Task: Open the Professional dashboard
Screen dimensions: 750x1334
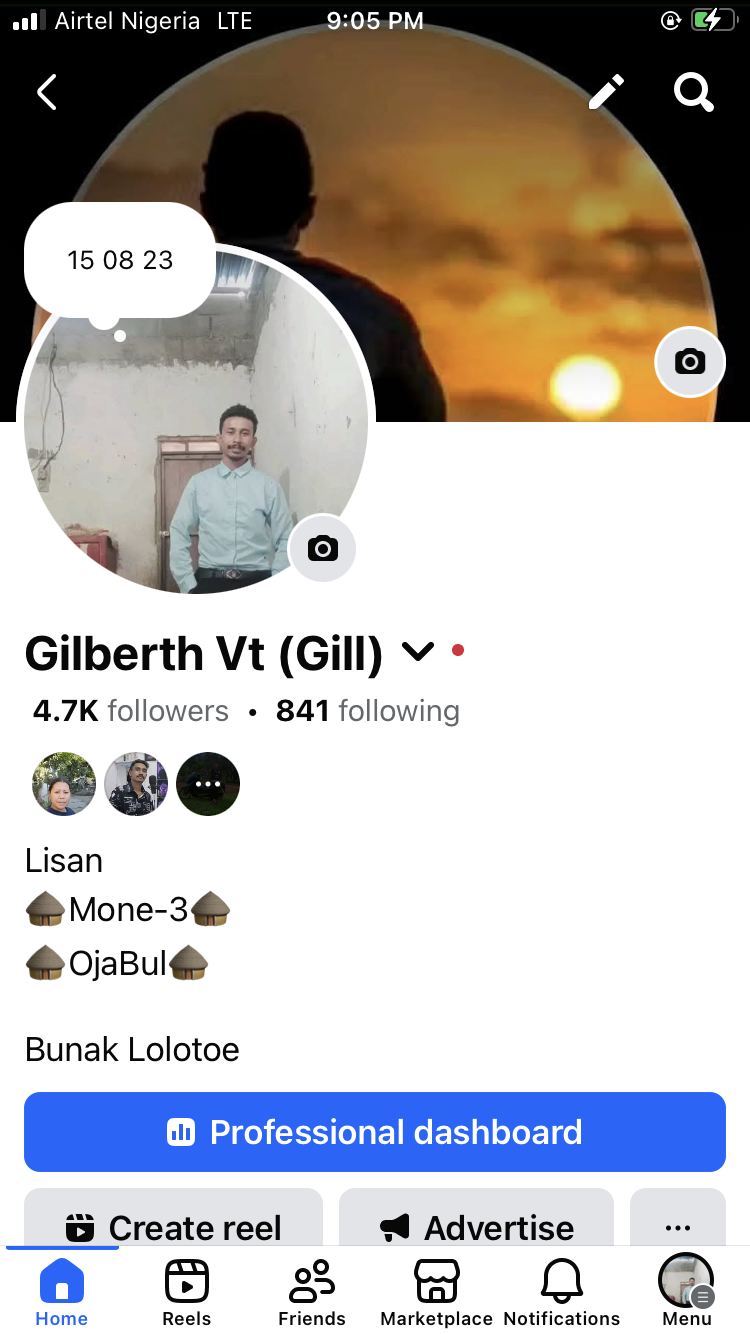Action: [x=374, y=1132]
